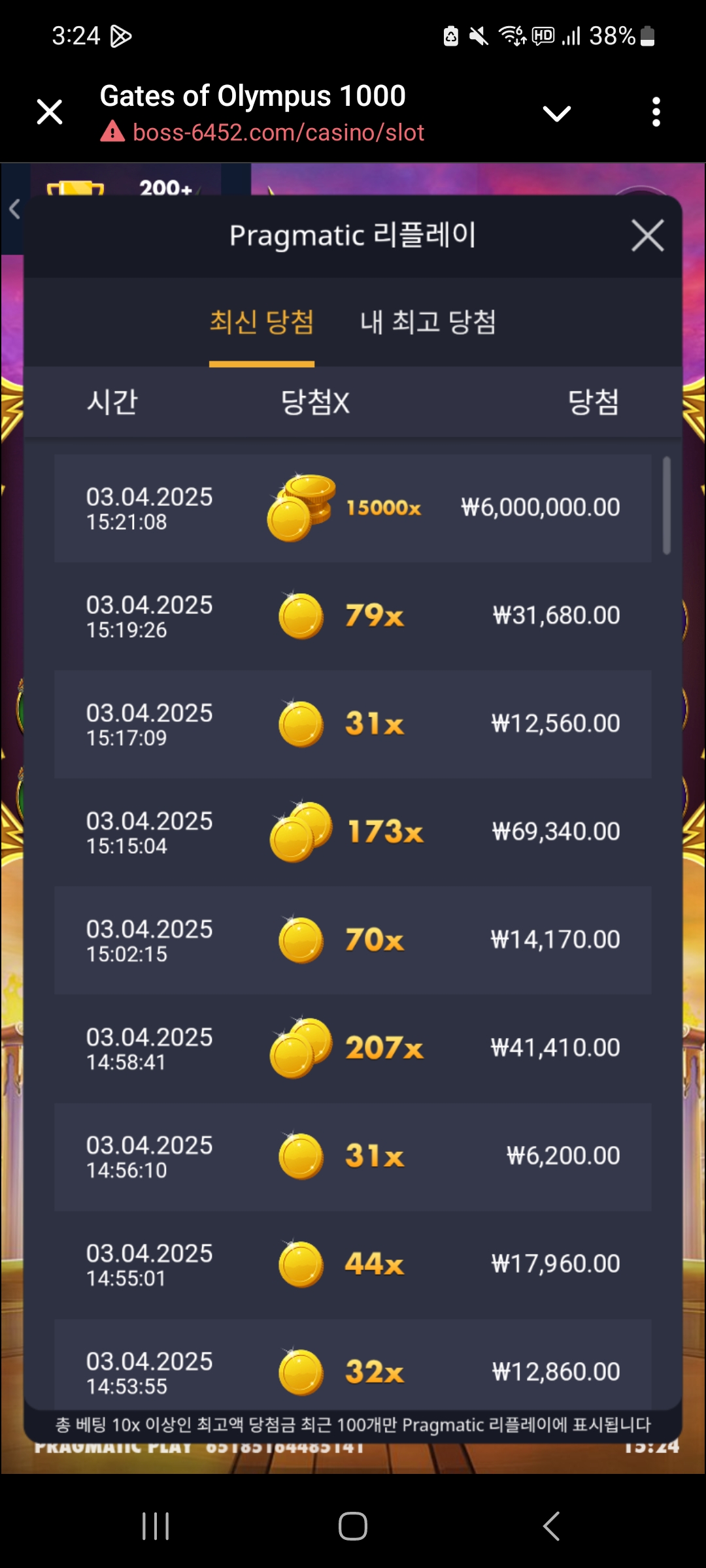Open the 44x win replay

pyautogui.click(x=353, y=1264)
